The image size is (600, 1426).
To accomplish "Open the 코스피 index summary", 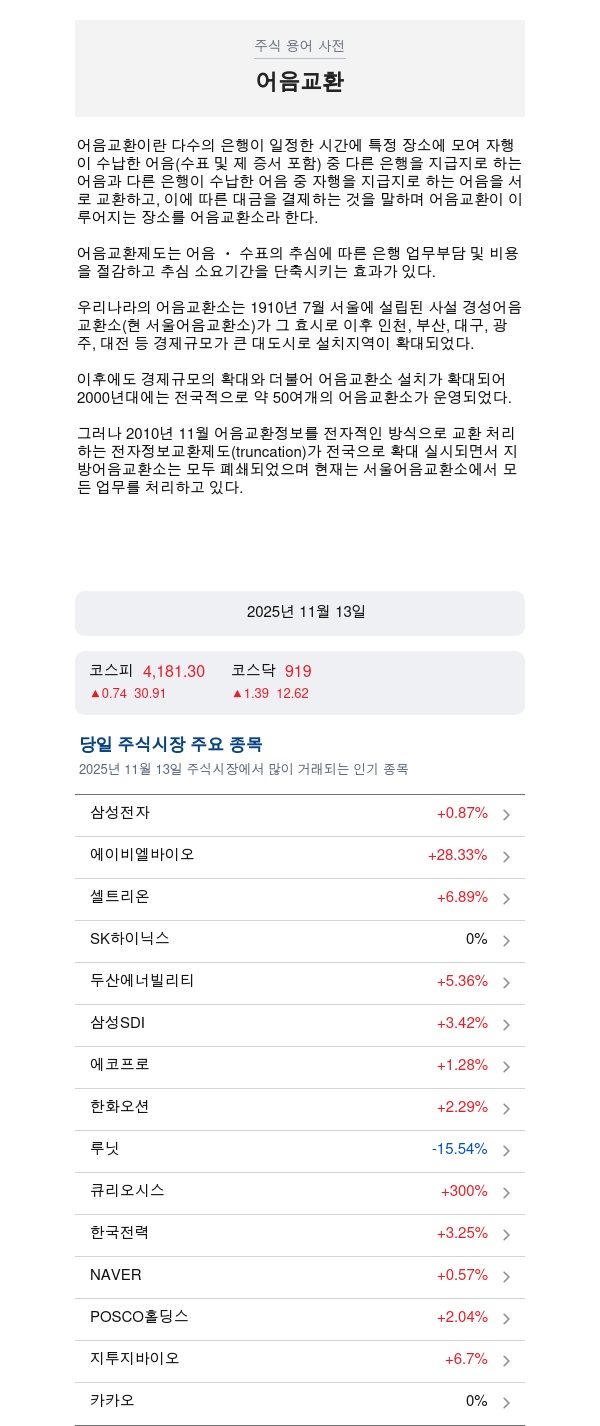I will [x=147, y=682].
